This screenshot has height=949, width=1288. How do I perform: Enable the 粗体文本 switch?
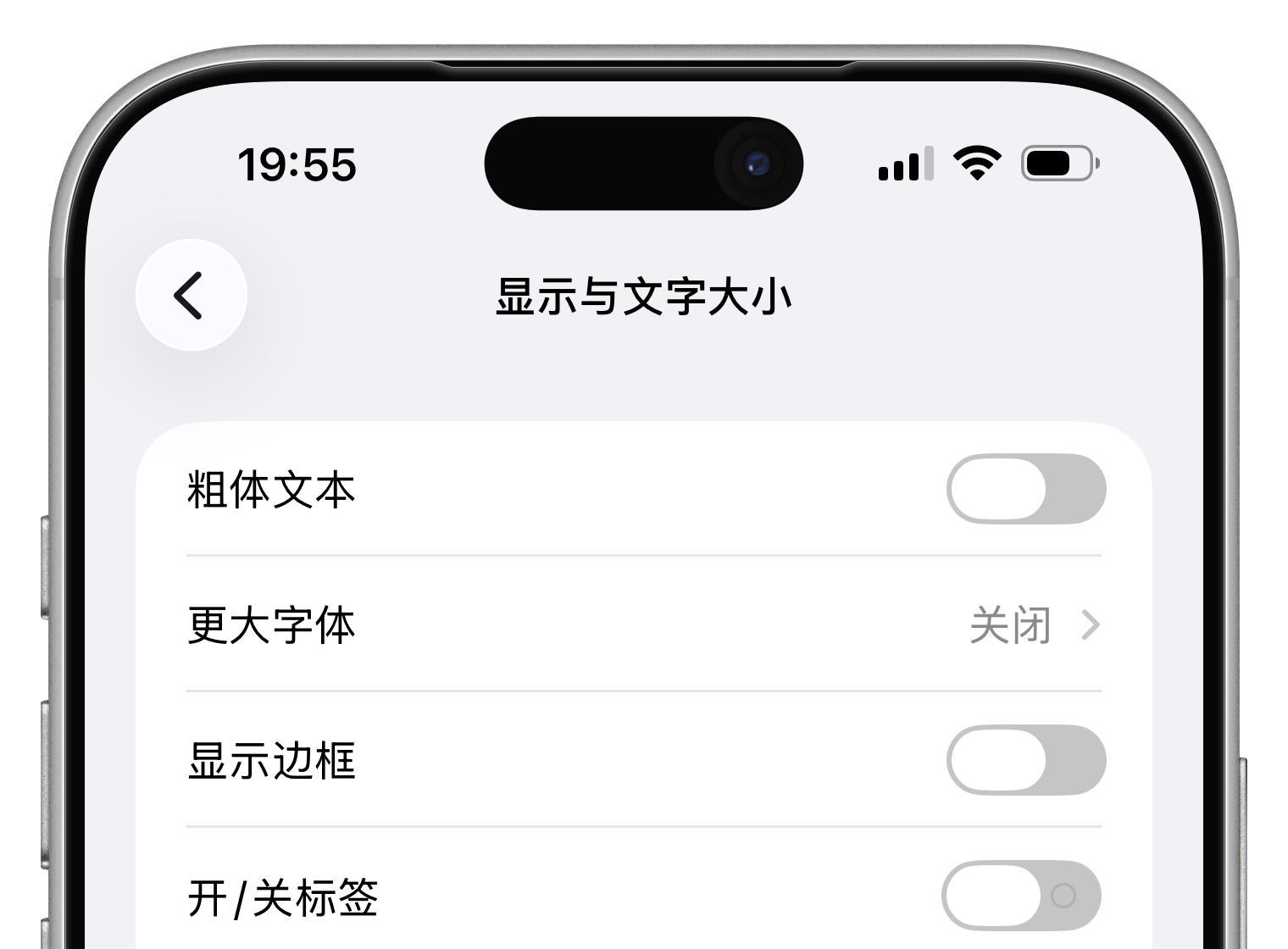click(1025, 489)
